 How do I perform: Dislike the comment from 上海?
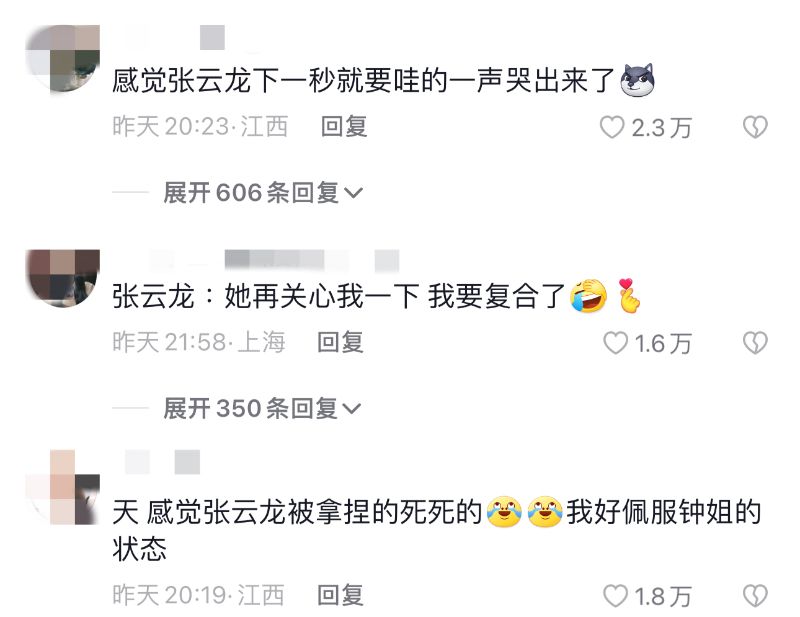pyautogui.click(x=755, y=343)
